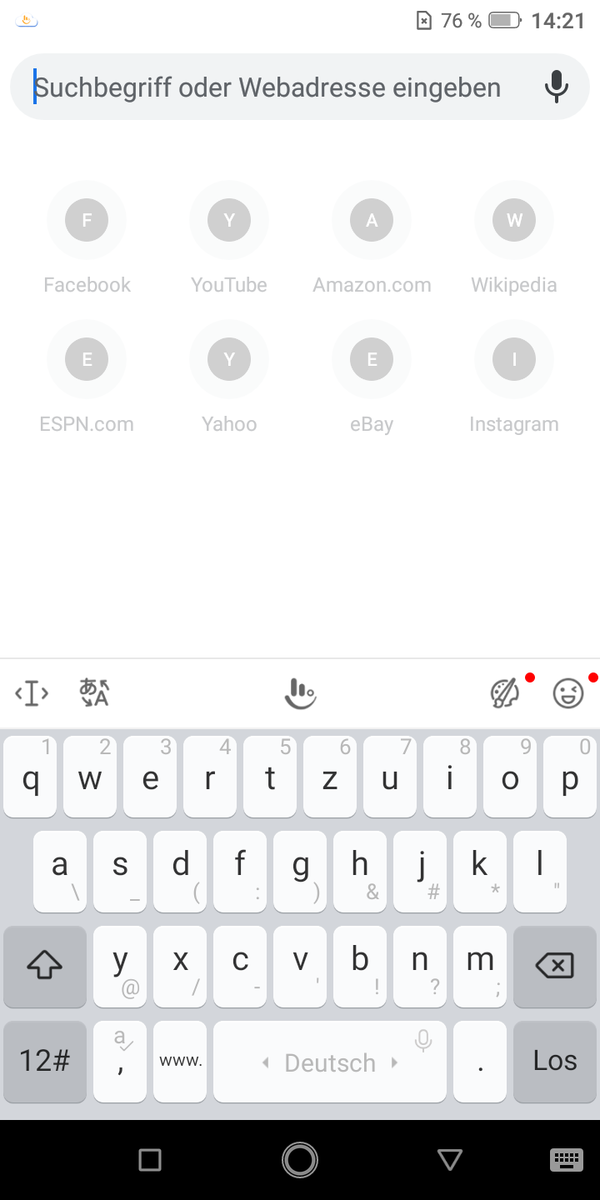Switch to the 12# symbols keyboard
The width and height of the screenshot is (600, 1200).
[45, 1061]
